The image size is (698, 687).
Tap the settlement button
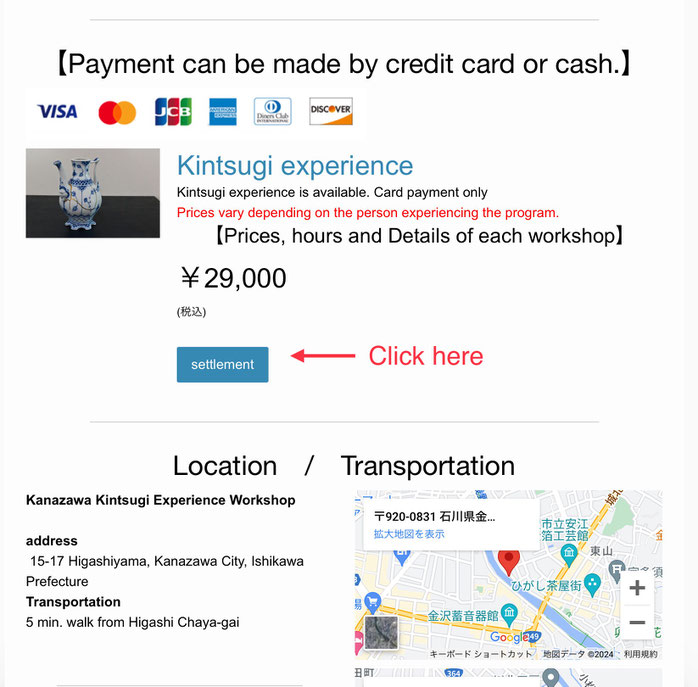click(222, 365)
